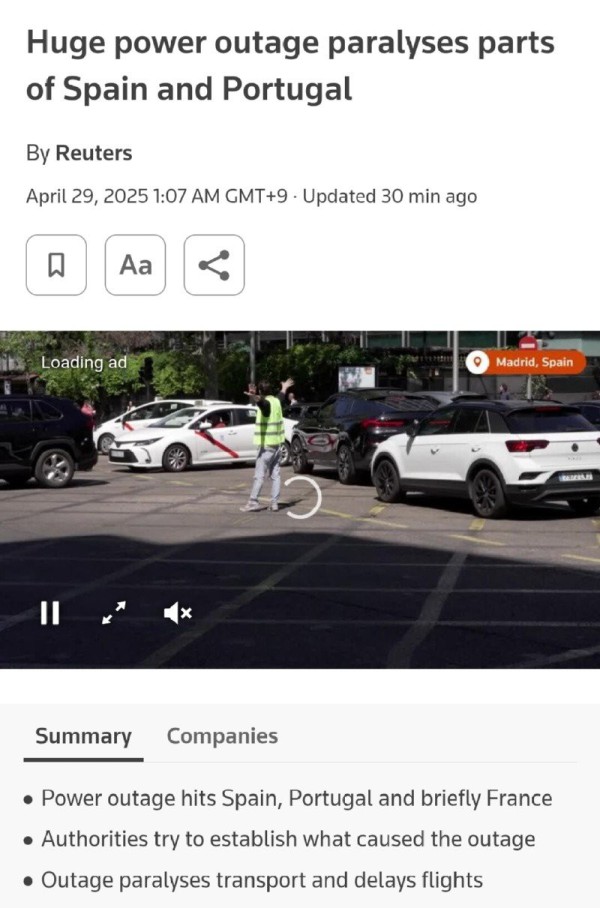Open the Reuters author link
600x908 pixels.
tap(93, 153)
